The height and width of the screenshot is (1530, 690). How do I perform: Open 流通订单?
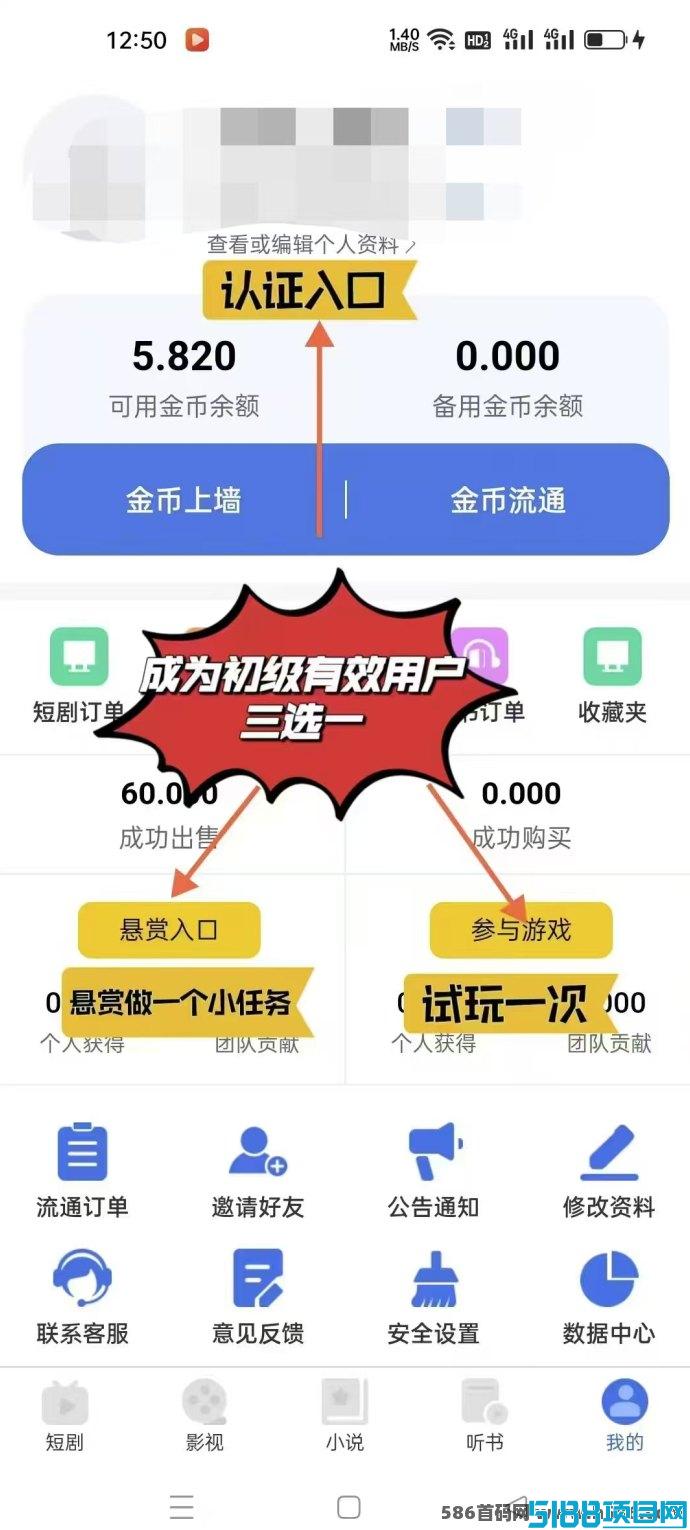click(82, 1172)
